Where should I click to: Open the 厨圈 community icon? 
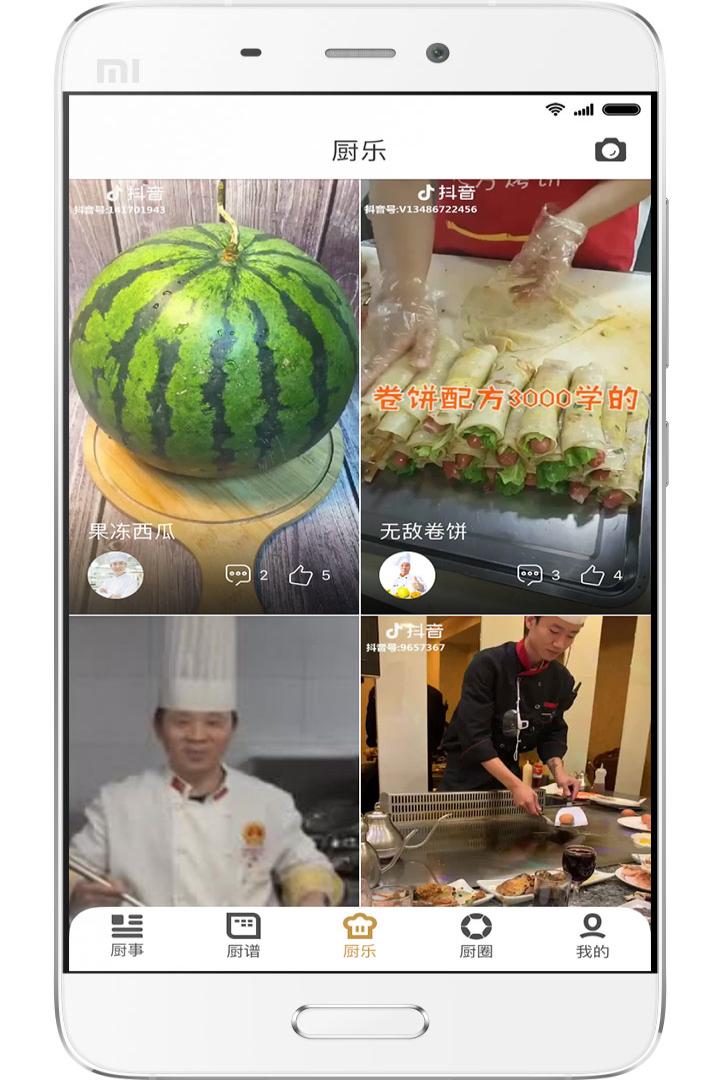tap(475, 925)
